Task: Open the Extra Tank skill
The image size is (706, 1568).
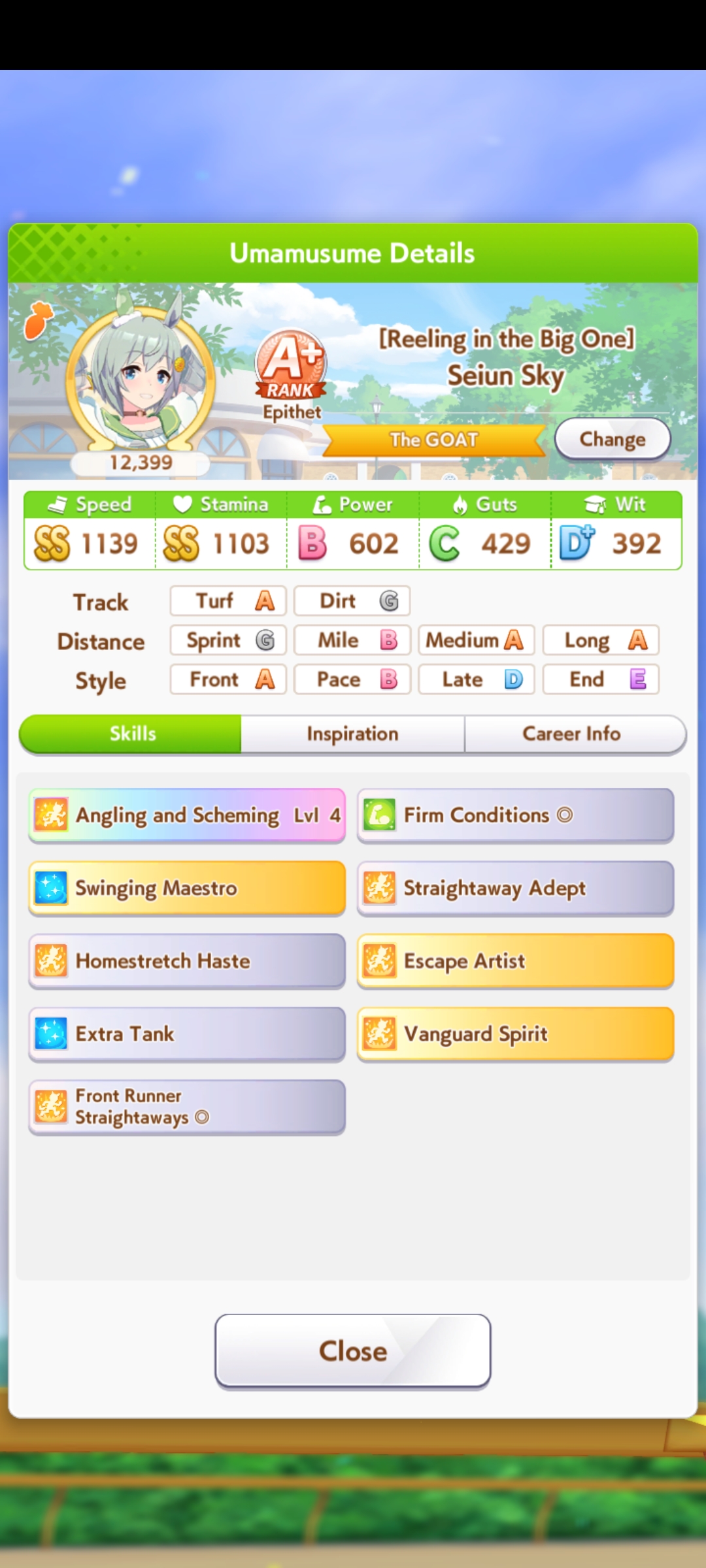Action: (x=187, y=1034)
